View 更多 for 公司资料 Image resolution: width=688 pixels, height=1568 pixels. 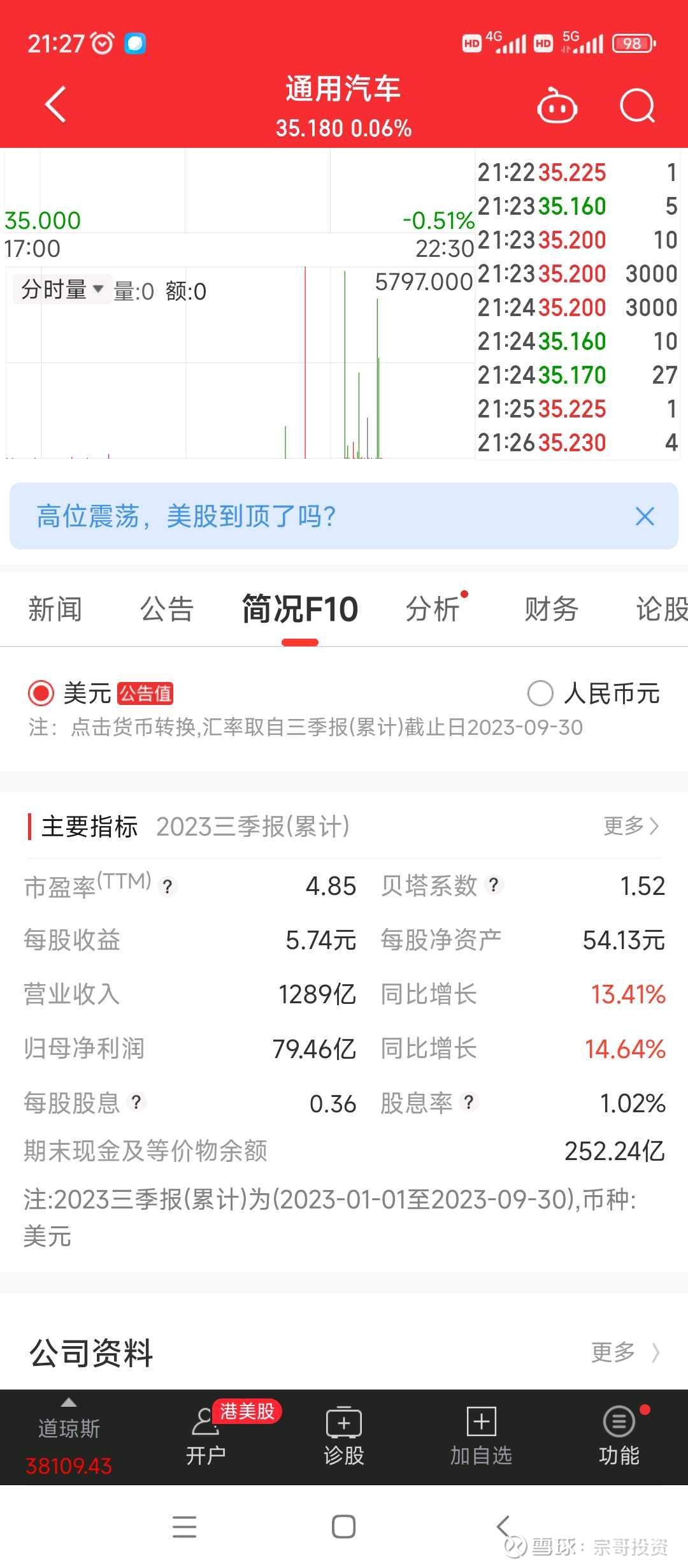[x=626, y=1352]
